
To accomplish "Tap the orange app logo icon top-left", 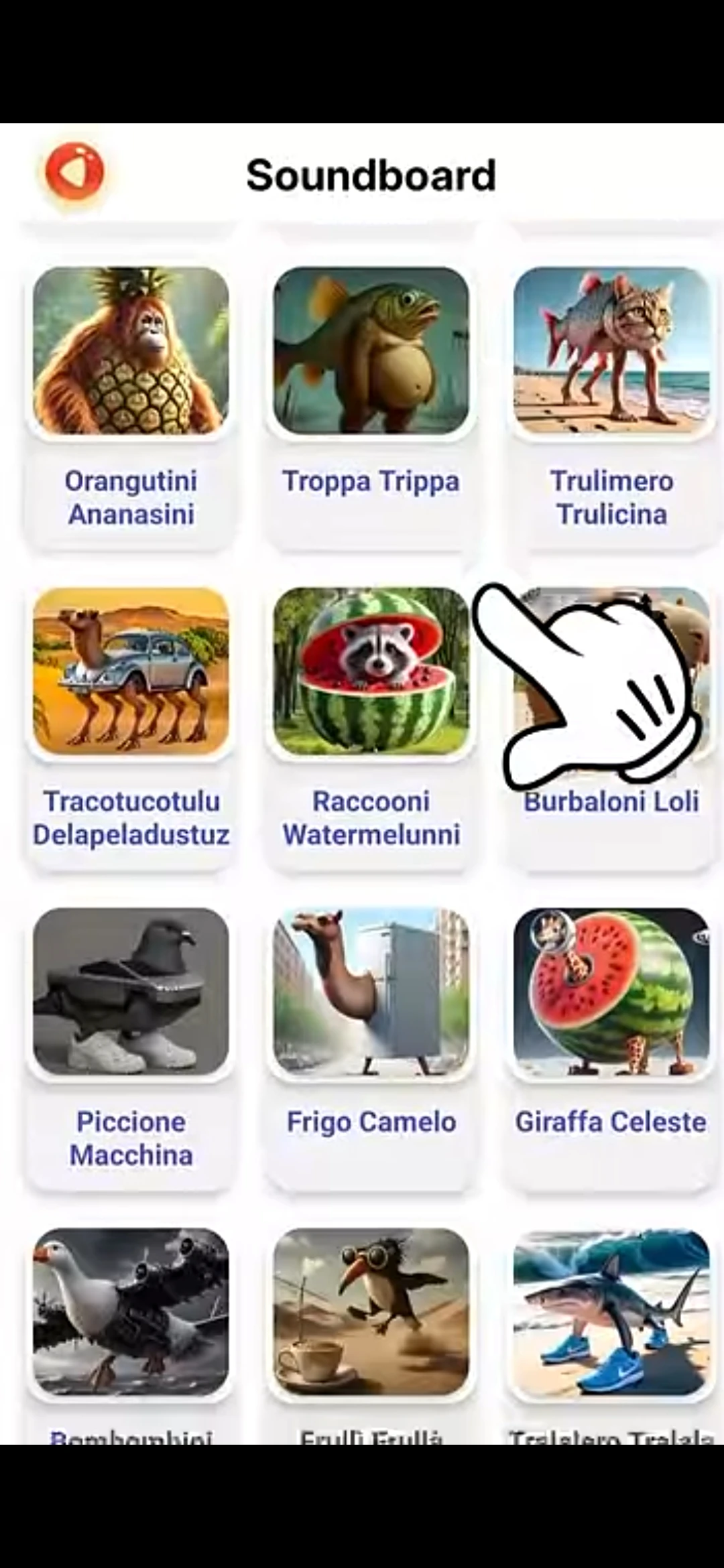I will pyautogui.click(x=76, y=173).
